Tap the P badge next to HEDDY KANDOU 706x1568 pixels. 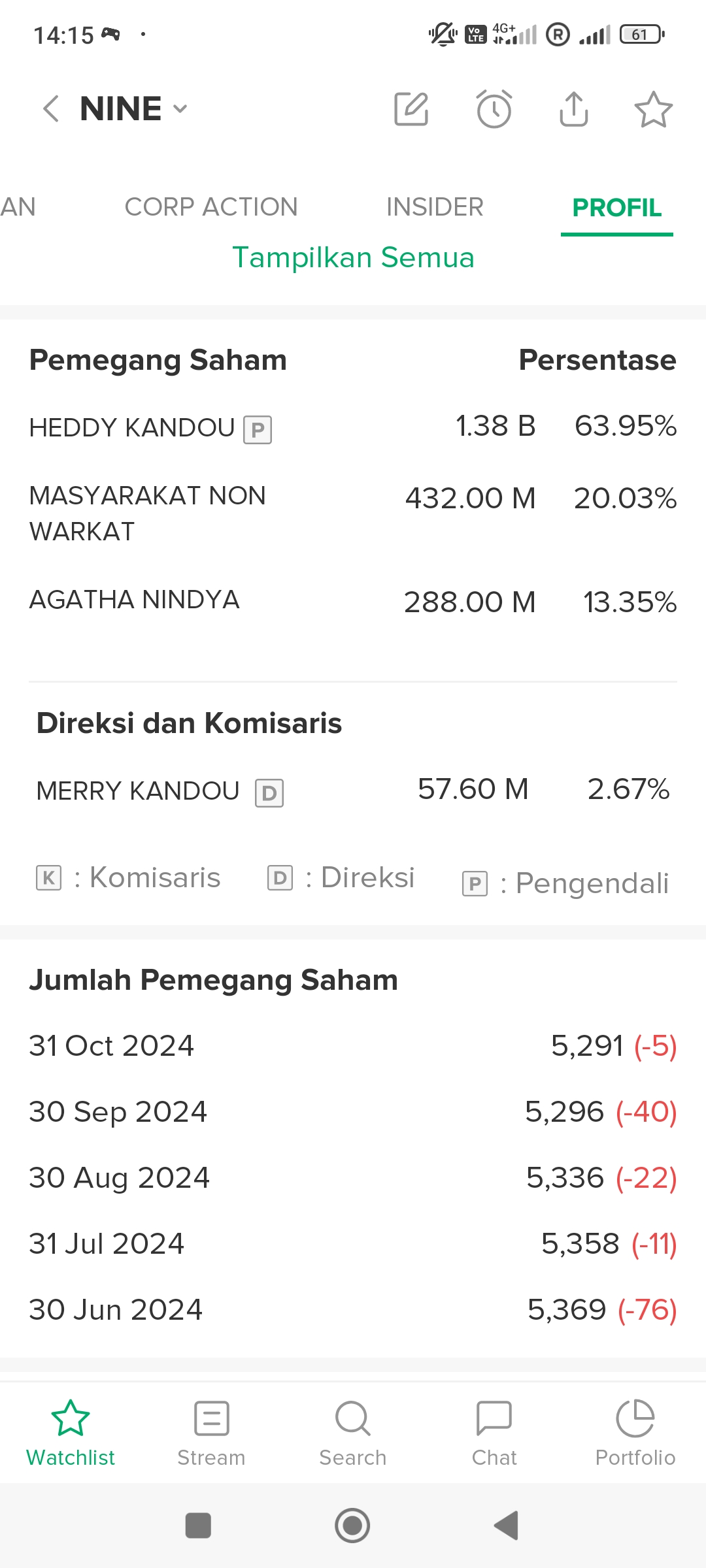pyautogui.click(x=257, y=429)
